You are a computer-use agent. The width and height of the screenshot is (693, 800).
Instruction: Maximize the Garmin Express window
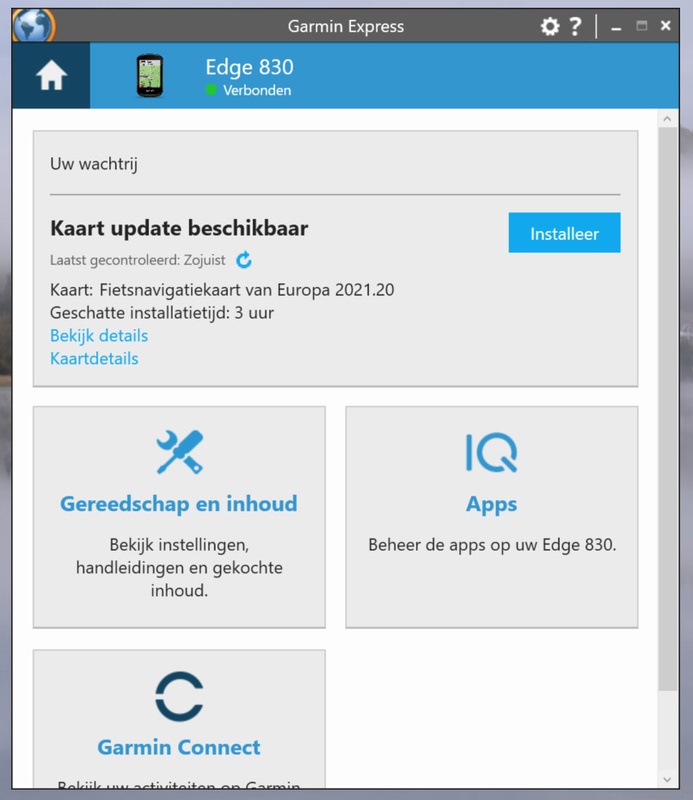click(641, 27)
